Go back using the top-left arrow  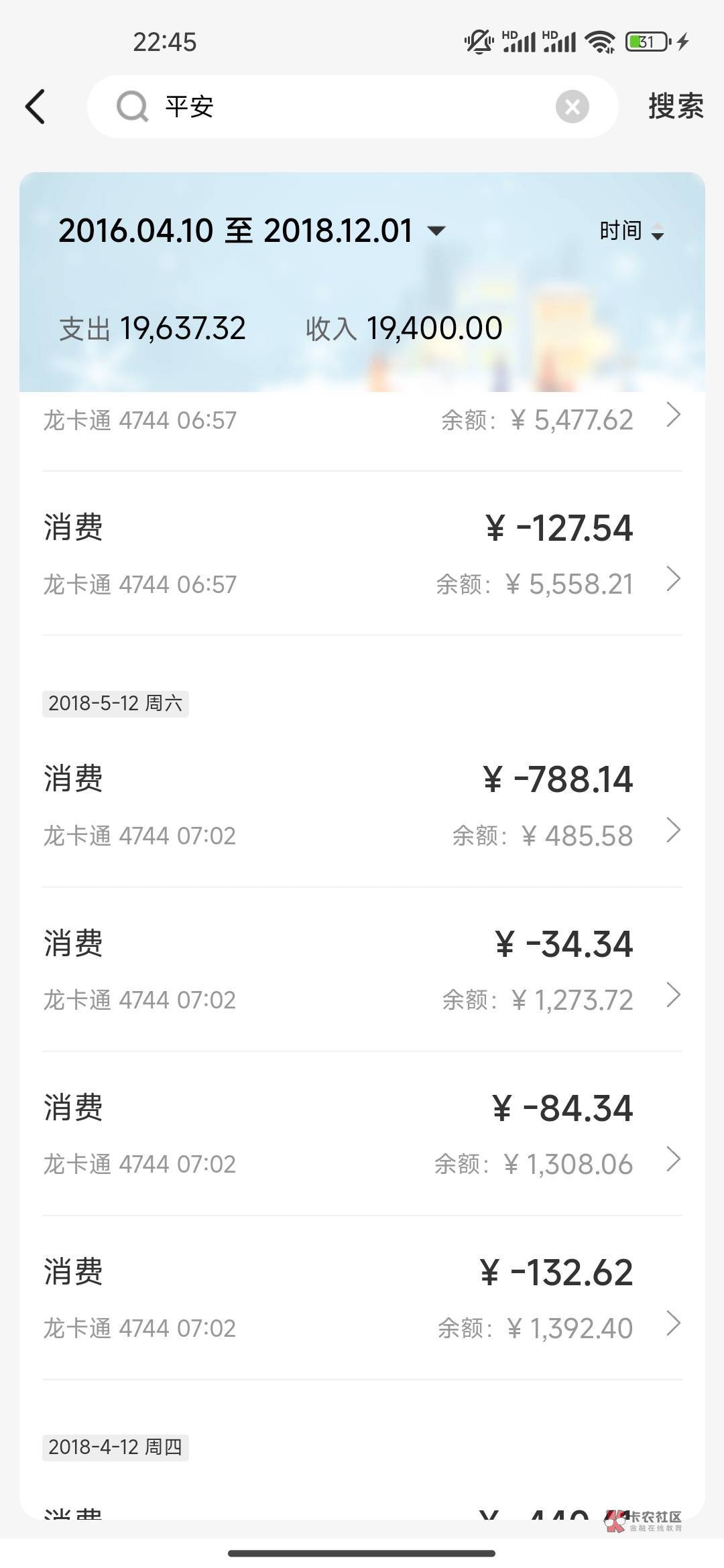36,107
